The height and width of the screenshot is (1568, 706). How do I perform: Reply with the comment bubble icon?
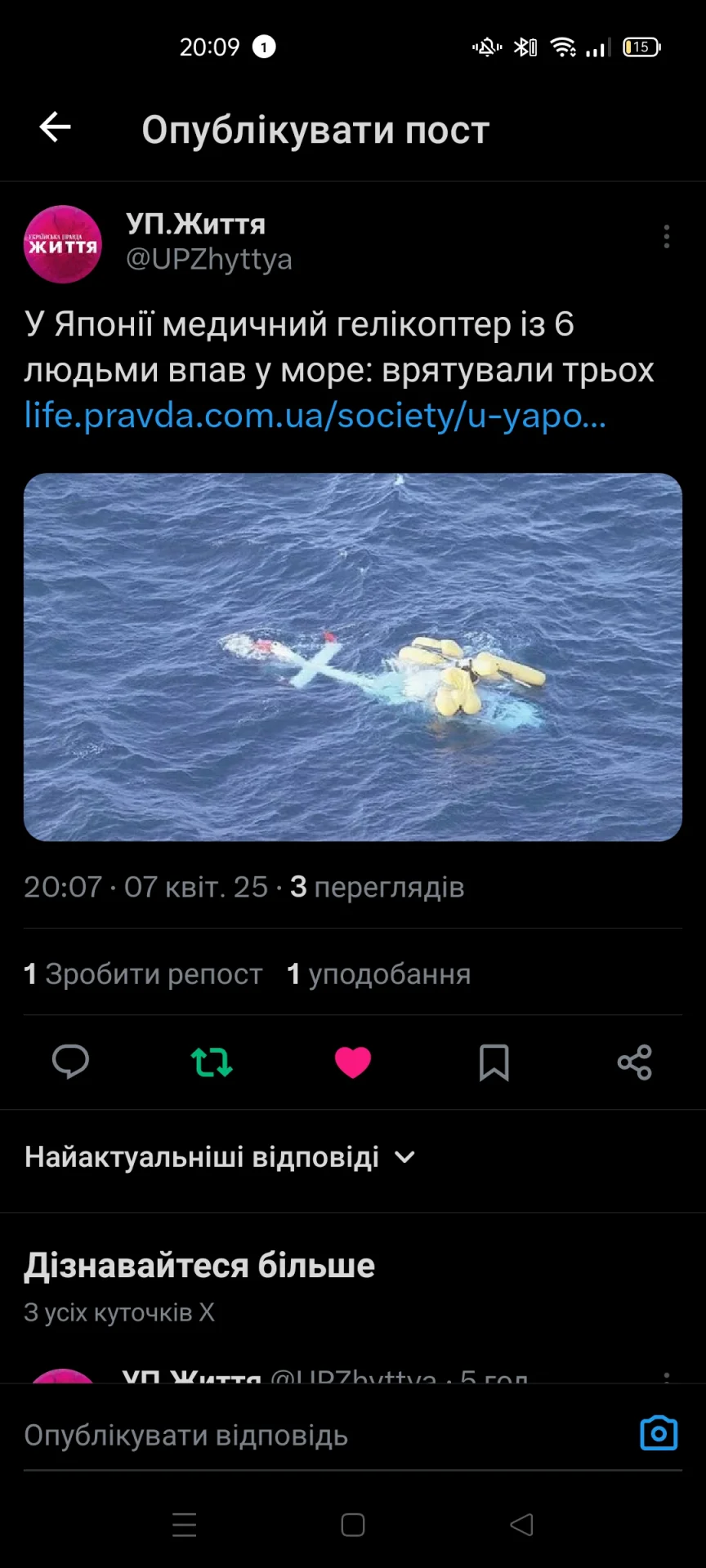(x=70, y=1062)
